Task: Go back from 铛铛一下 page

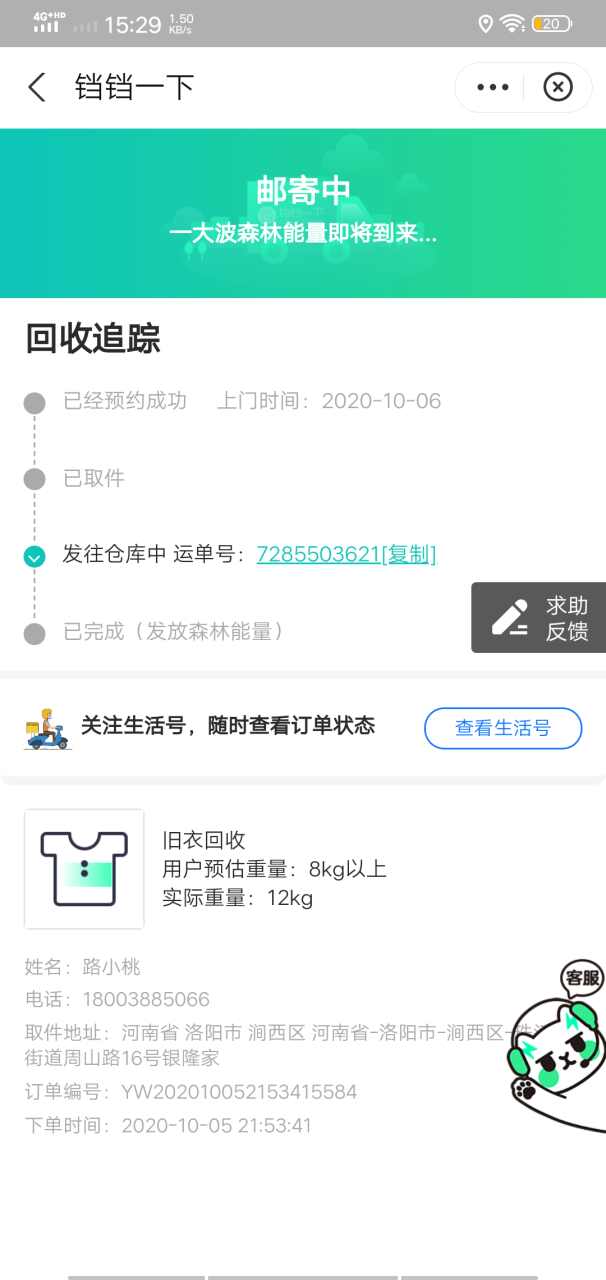Action: click(37, 88)
